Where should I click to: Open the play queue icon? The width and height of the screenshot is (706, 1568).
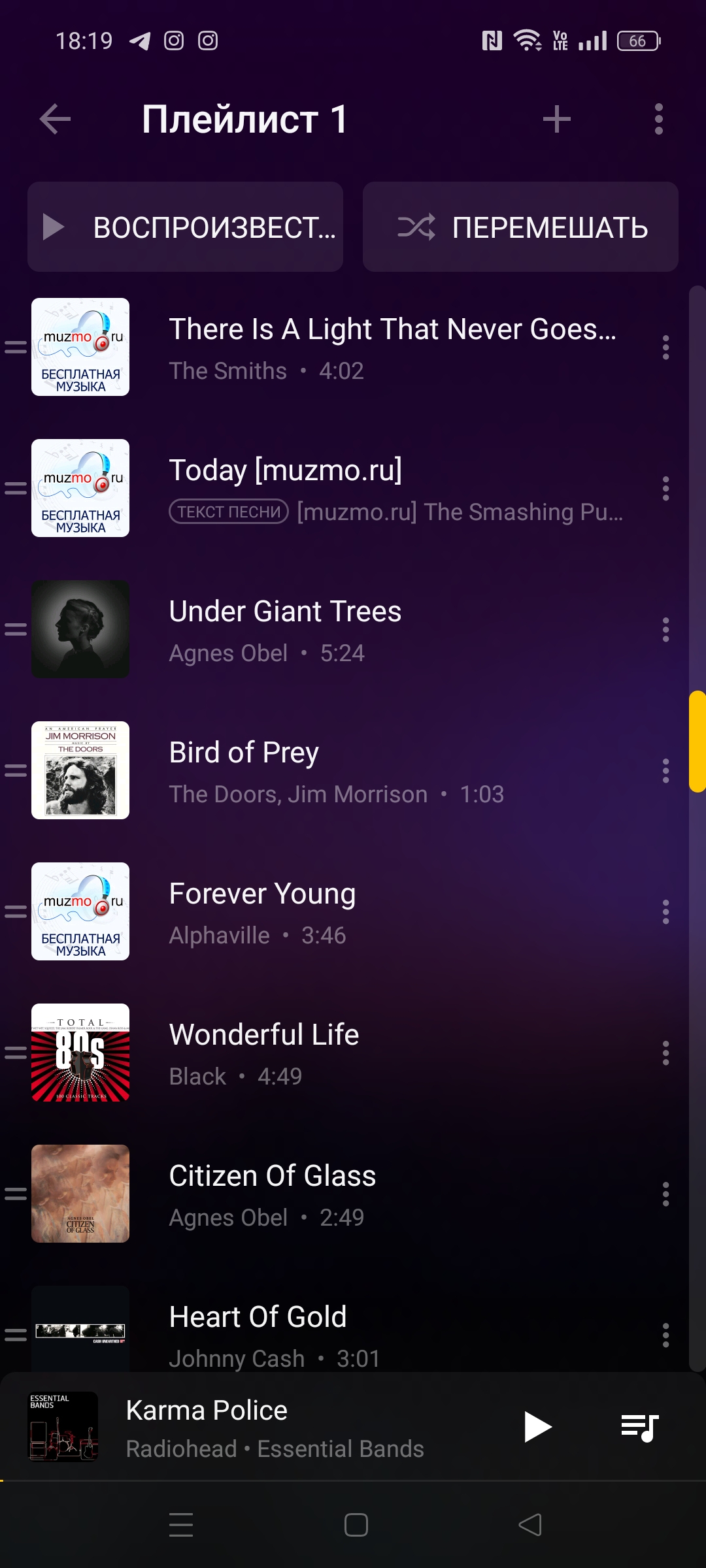pos(639,1427)
